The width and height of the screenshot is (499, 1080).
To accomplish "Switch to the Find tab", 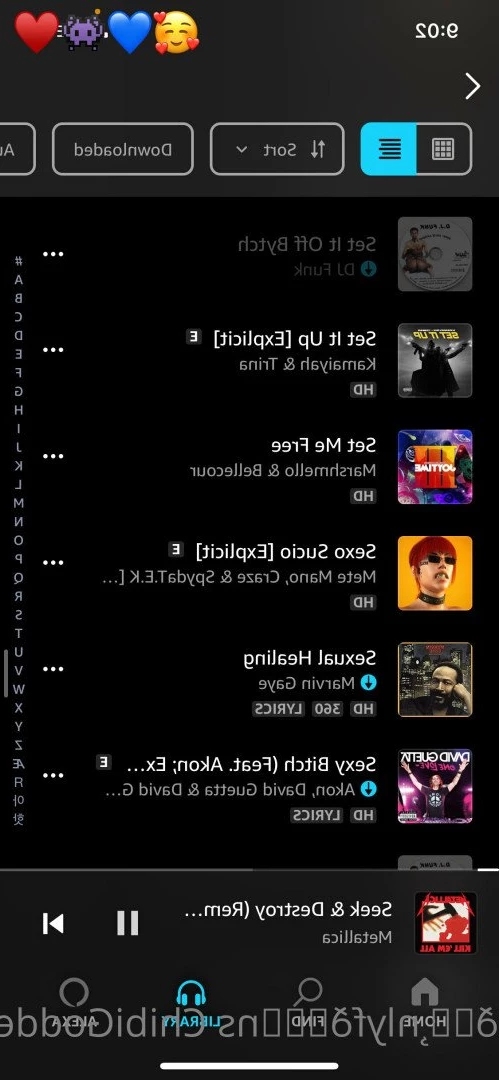I will (x=309, y=1001).
